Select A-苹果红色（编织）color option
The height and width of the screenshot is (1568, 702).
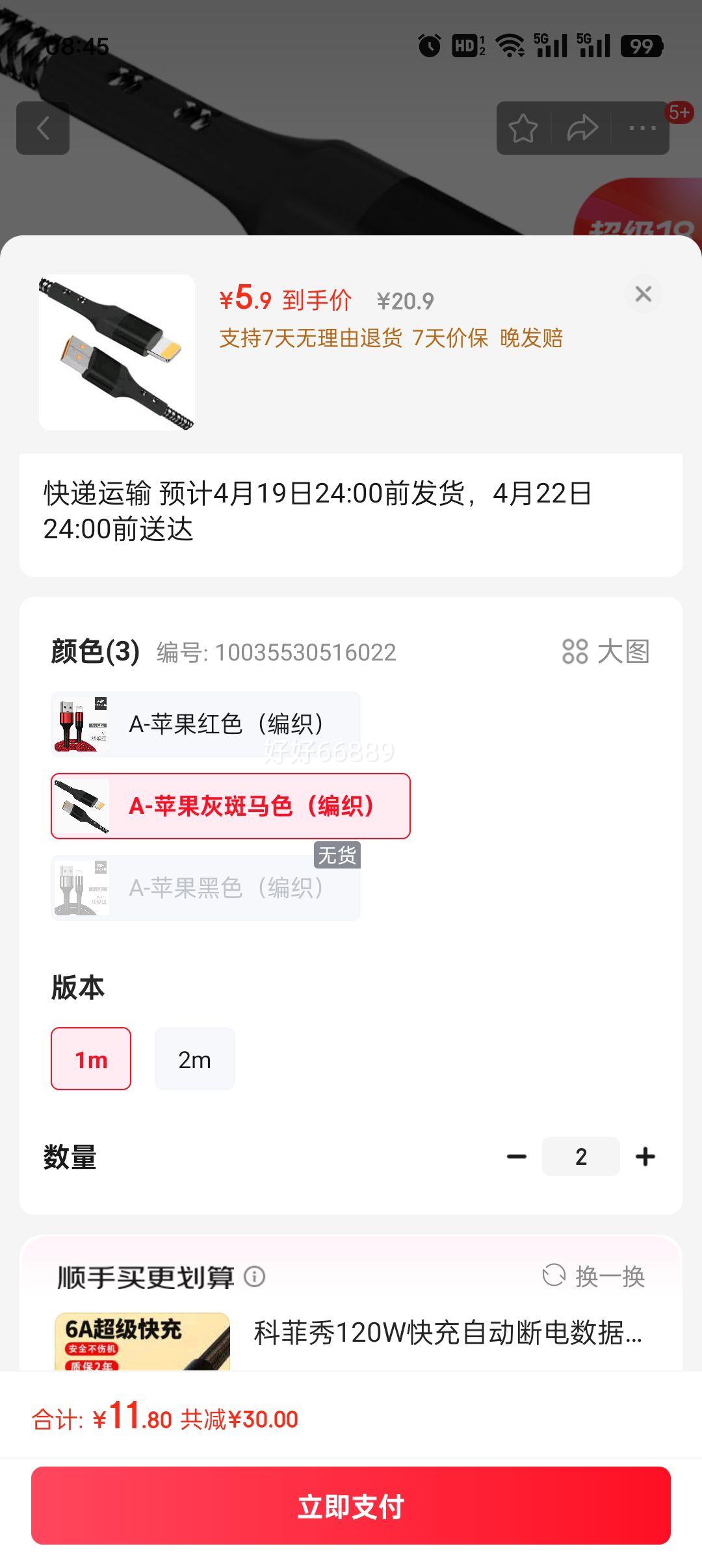tap(205, 724)
